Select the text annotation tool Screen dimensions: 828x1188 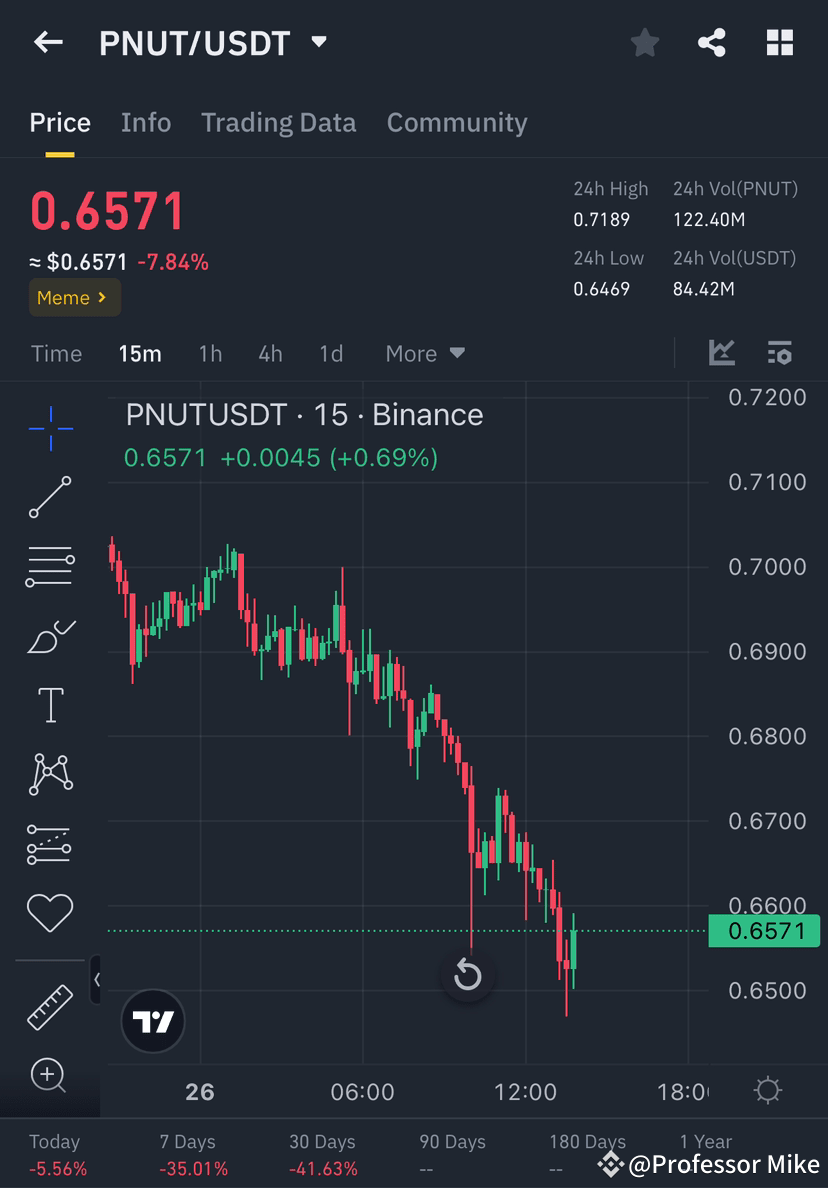[x=50, y=704]
